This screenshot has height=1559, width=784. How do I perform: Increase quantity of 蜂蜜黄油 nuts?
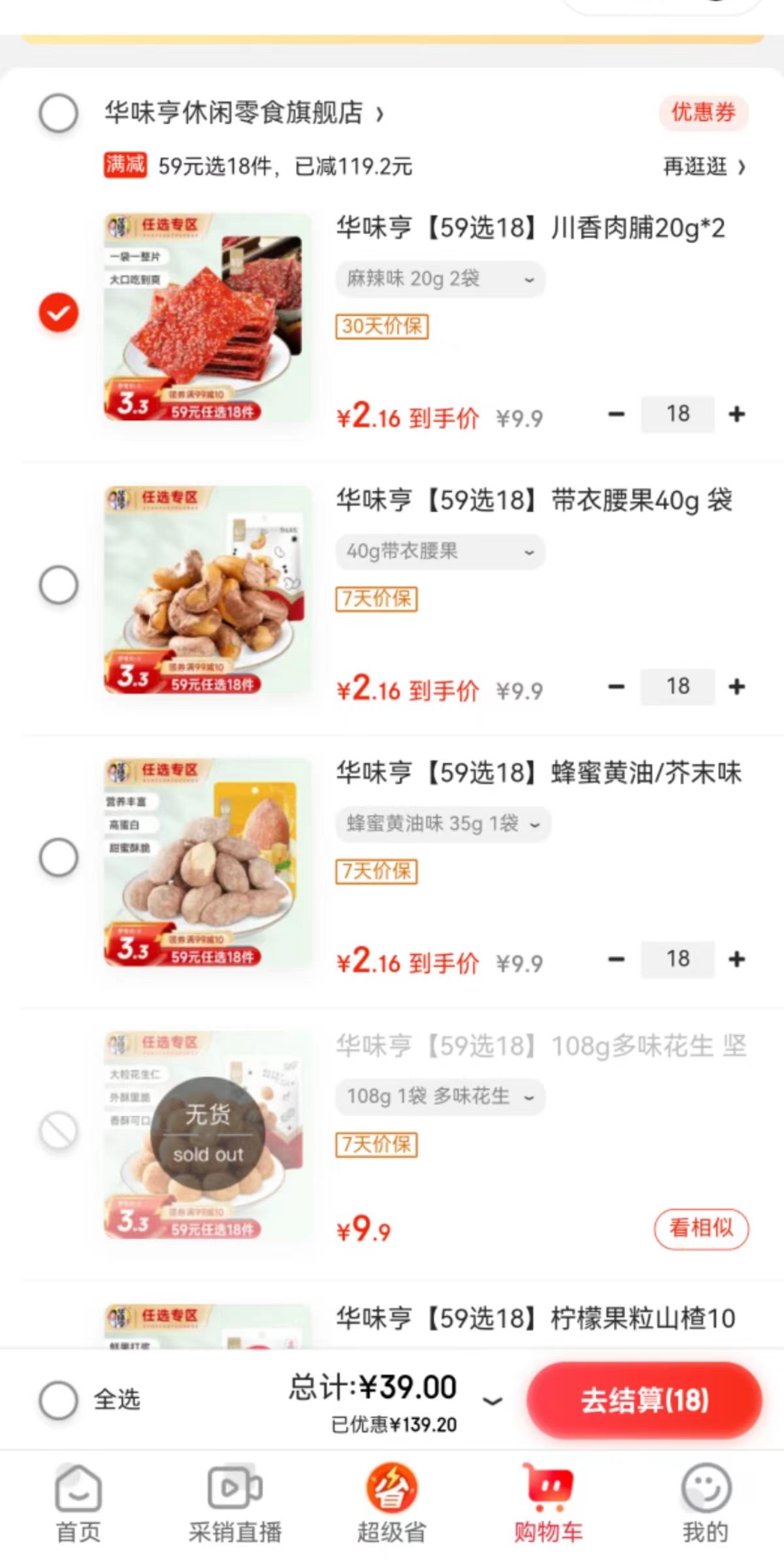[736, 959]
